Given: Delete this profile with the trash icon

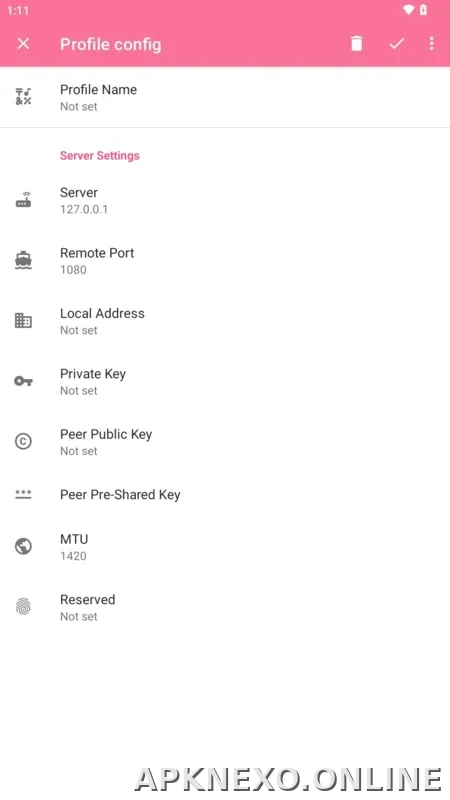Looking at the screenshot, I should pyautogui.click(x=357, y=44).
